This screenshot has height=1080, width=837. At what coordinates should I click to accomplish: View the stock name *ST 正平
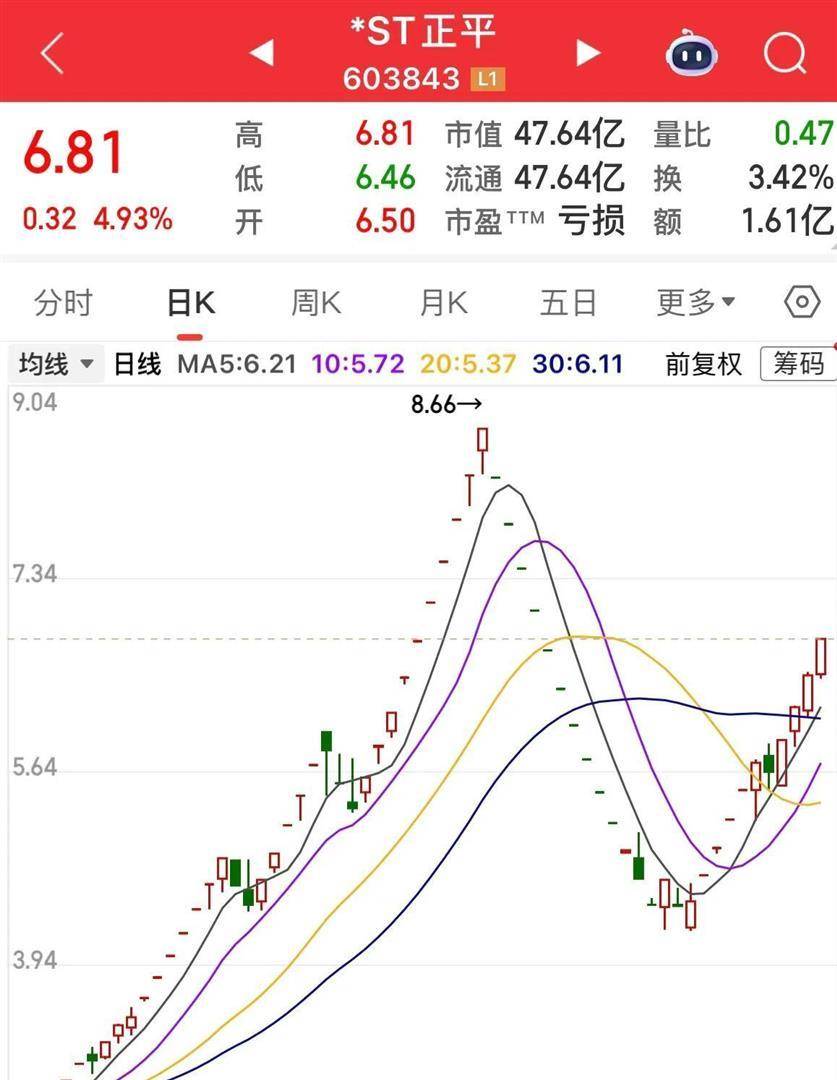click(x=419, y=33)
